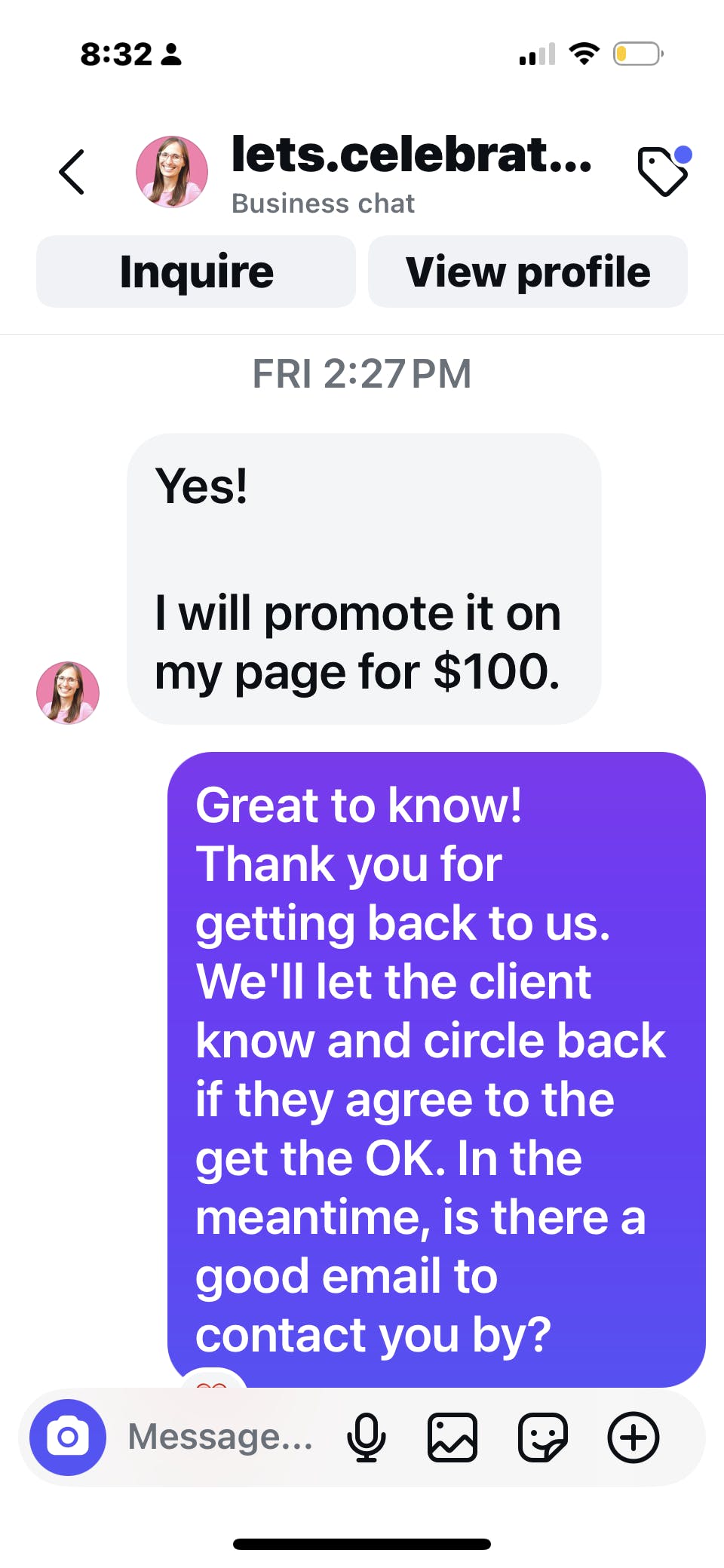Go back to the chat list
724x1568 pixels.
click(x=72, y=172)
